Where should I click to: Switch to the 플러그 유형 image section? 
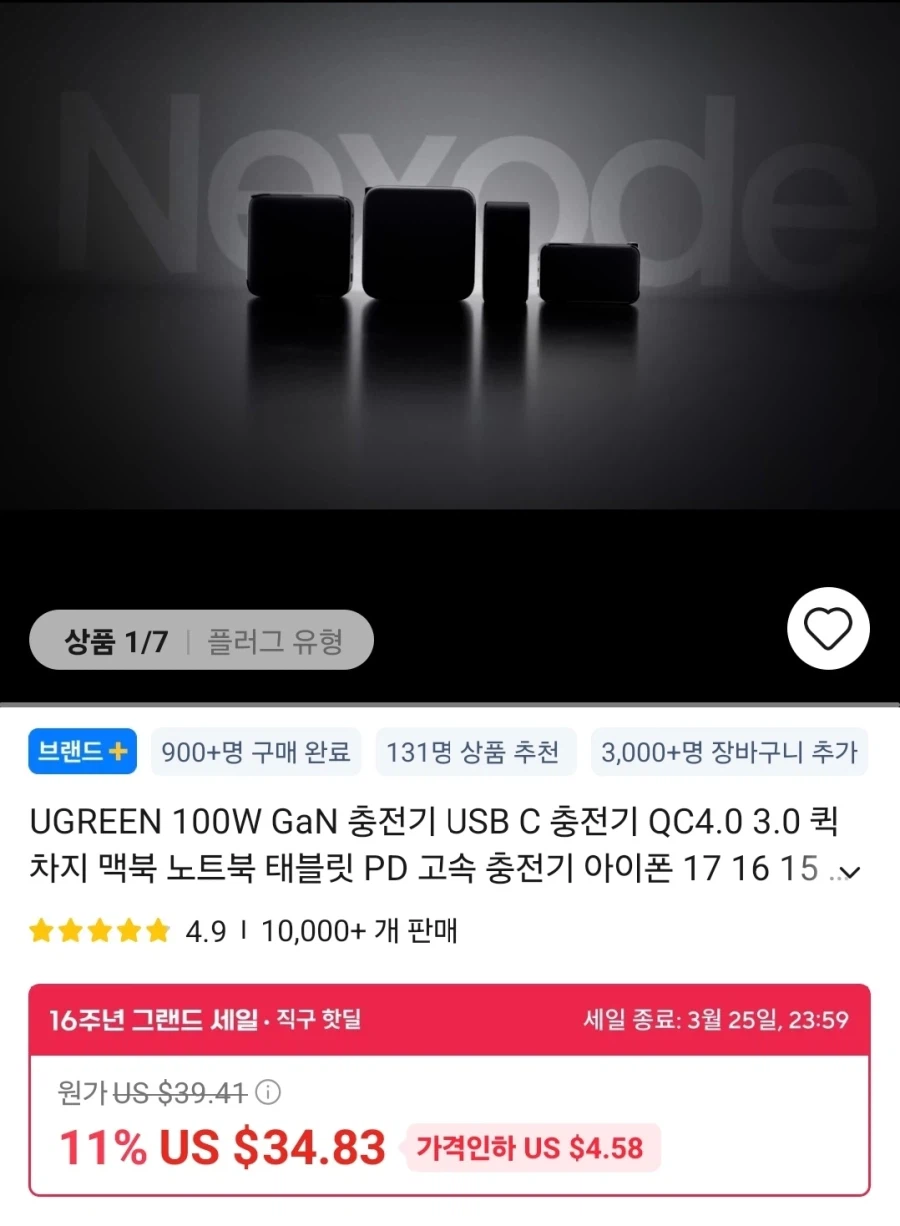pyautogui.click(x=275, y=641)
